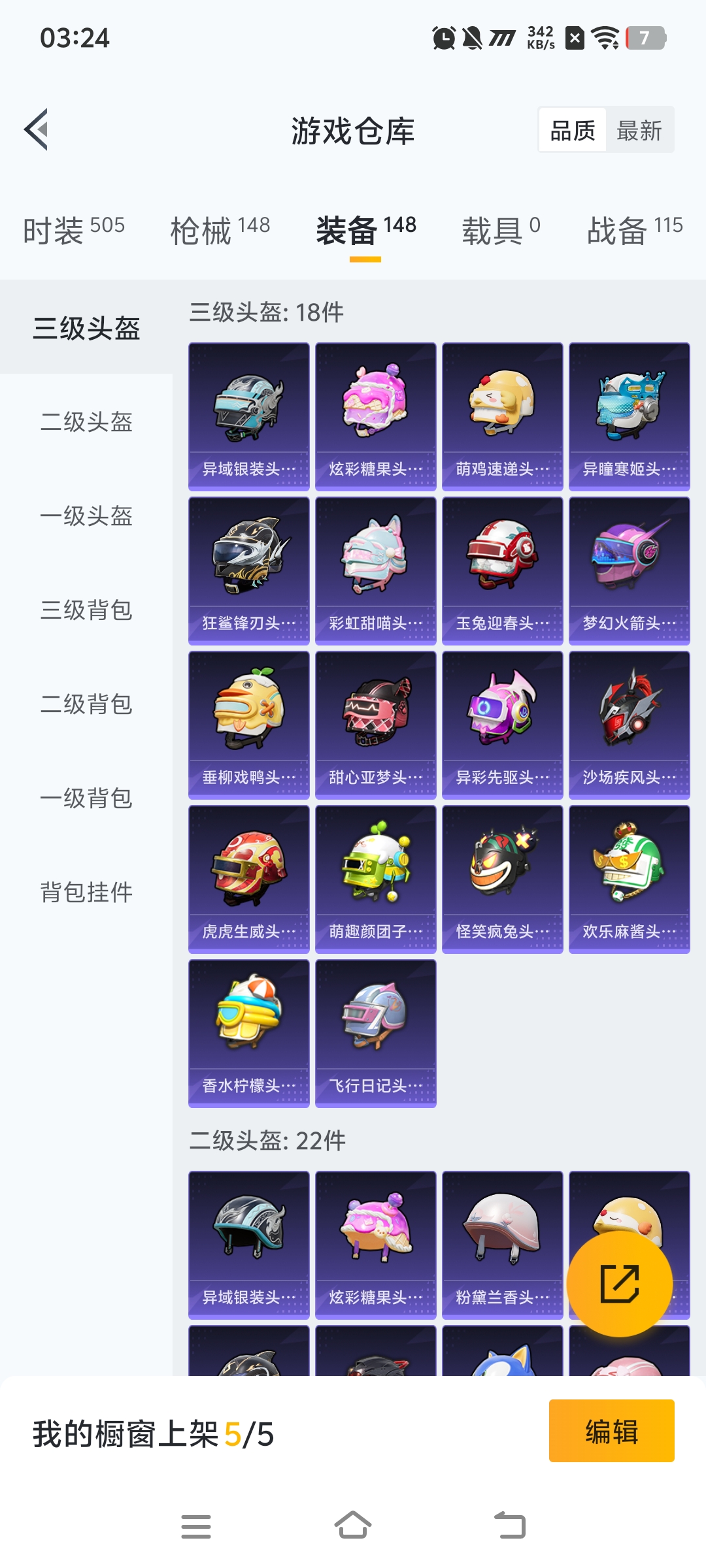Viewport: 706px width, 1568px height.
Task: Go back from 游戏仓库 page
Action: [x=37, y=129]
